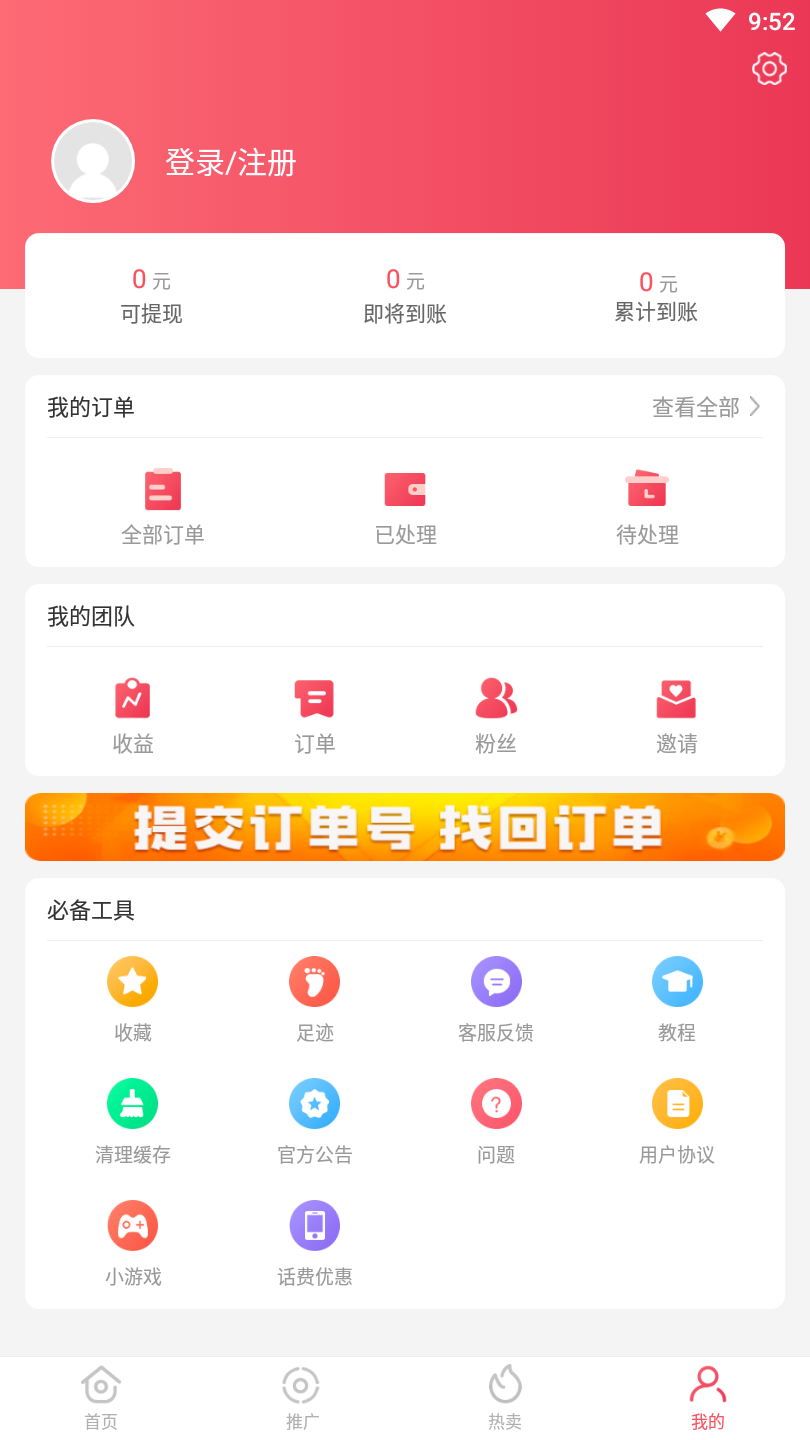The height and width of the screenshot is (1440, 810).
Task: Open 收藏 favorites tool
Action: tap(133, 999)
